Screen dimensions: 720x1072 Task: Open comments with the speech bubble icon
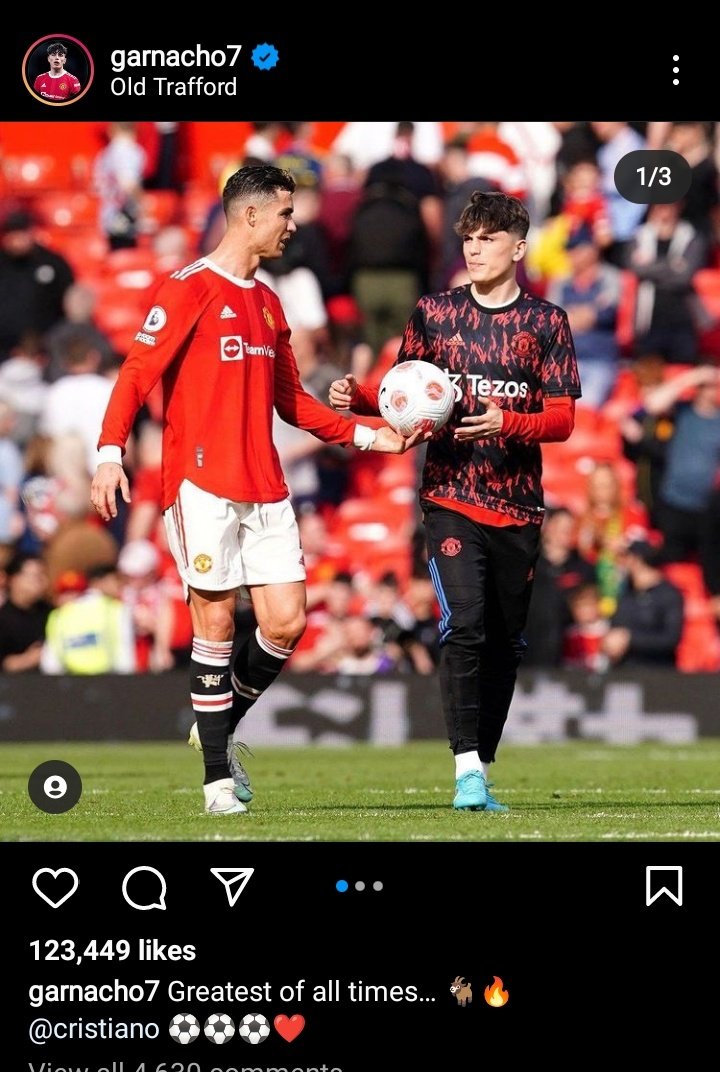pyautogui.click(x=144, y=887)
